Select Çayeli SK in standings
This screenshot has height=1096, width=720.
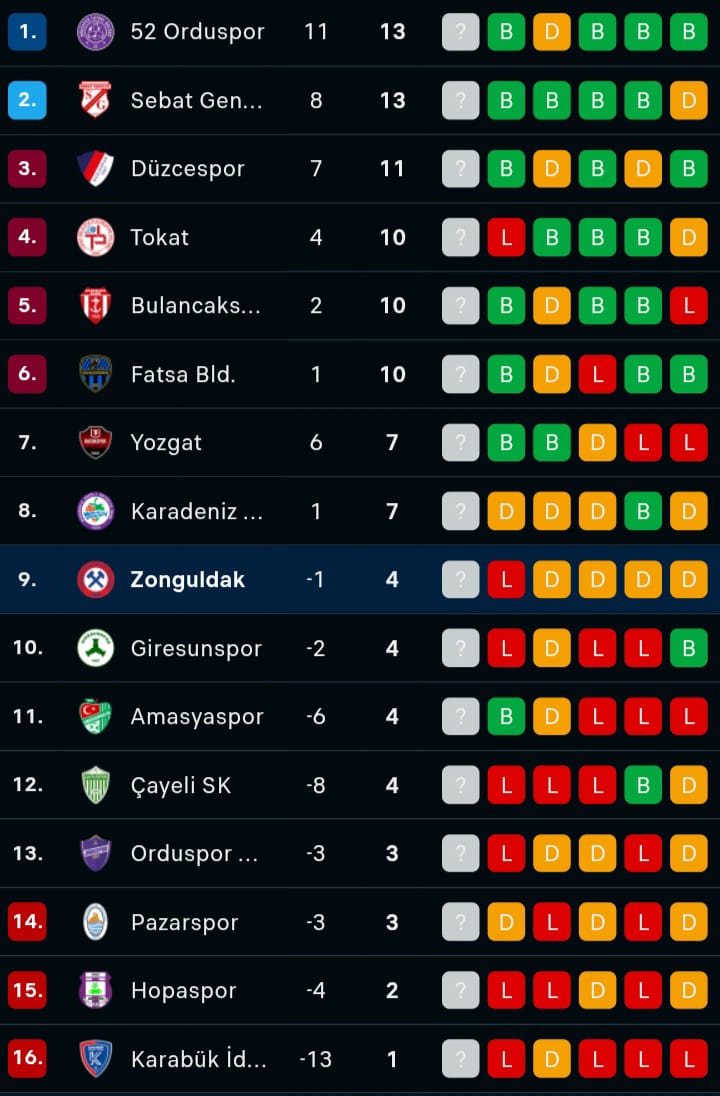click(180, 785)
